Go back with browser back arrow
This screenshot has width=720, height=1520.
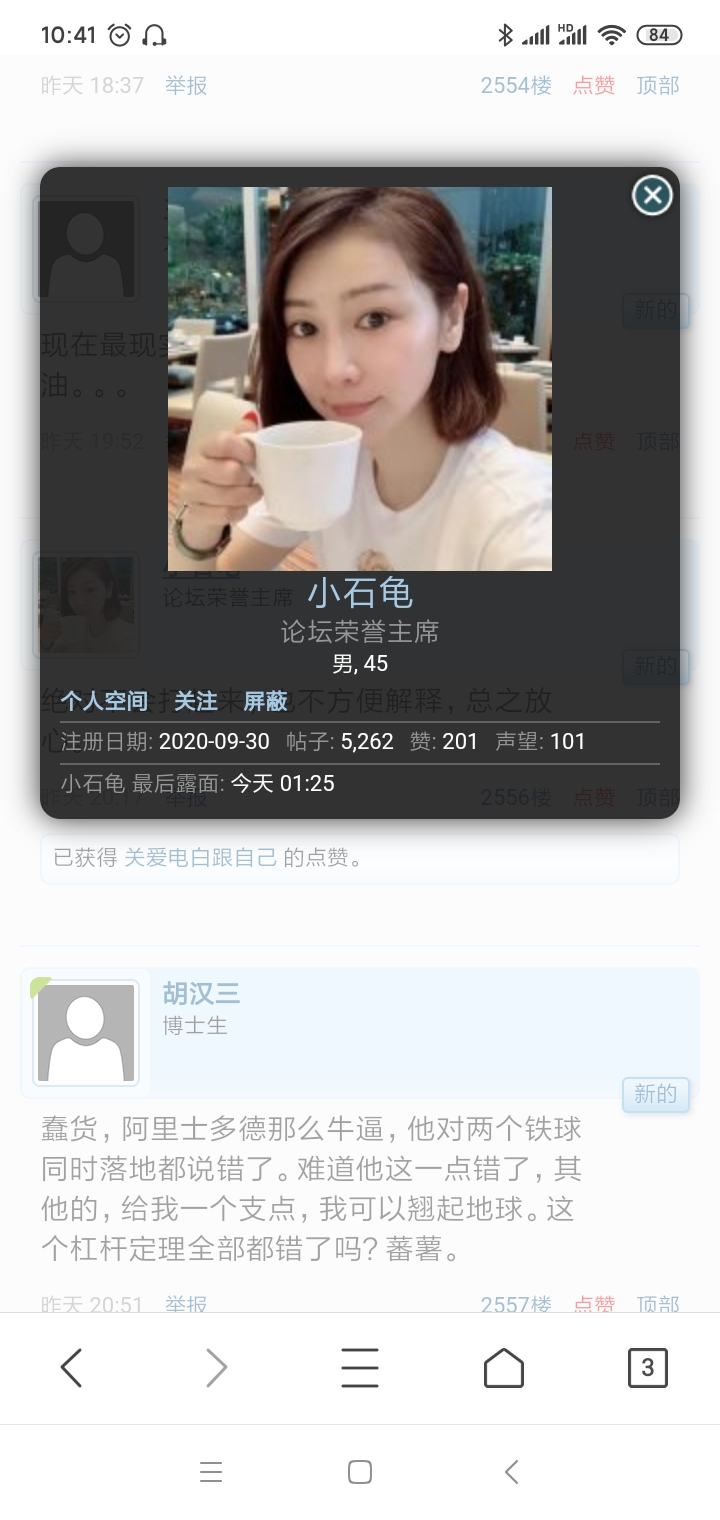point(71,1367)
